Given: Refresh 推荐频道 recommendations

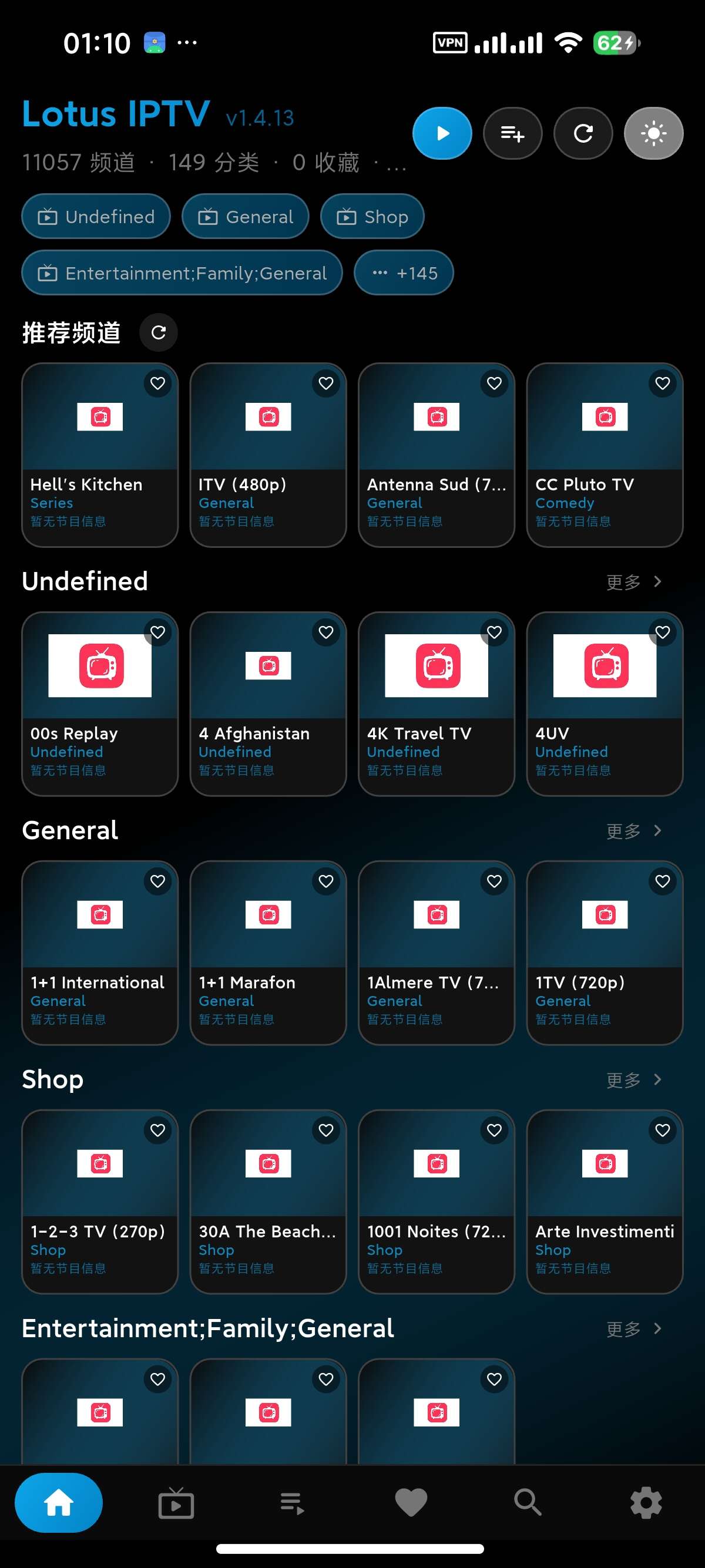Looking at the screenshot, I should pos(158,332).
